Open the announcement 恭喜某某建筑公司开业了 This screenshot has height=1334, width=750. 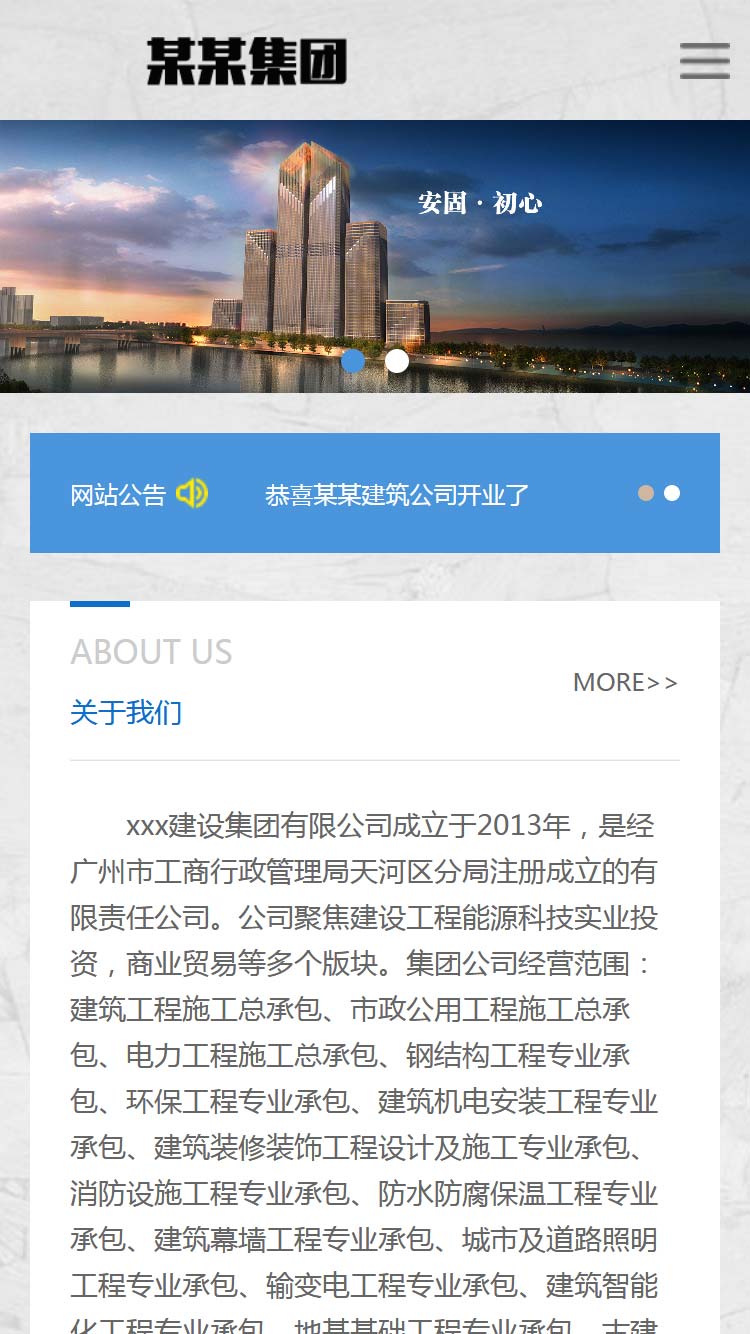point(397,495)
